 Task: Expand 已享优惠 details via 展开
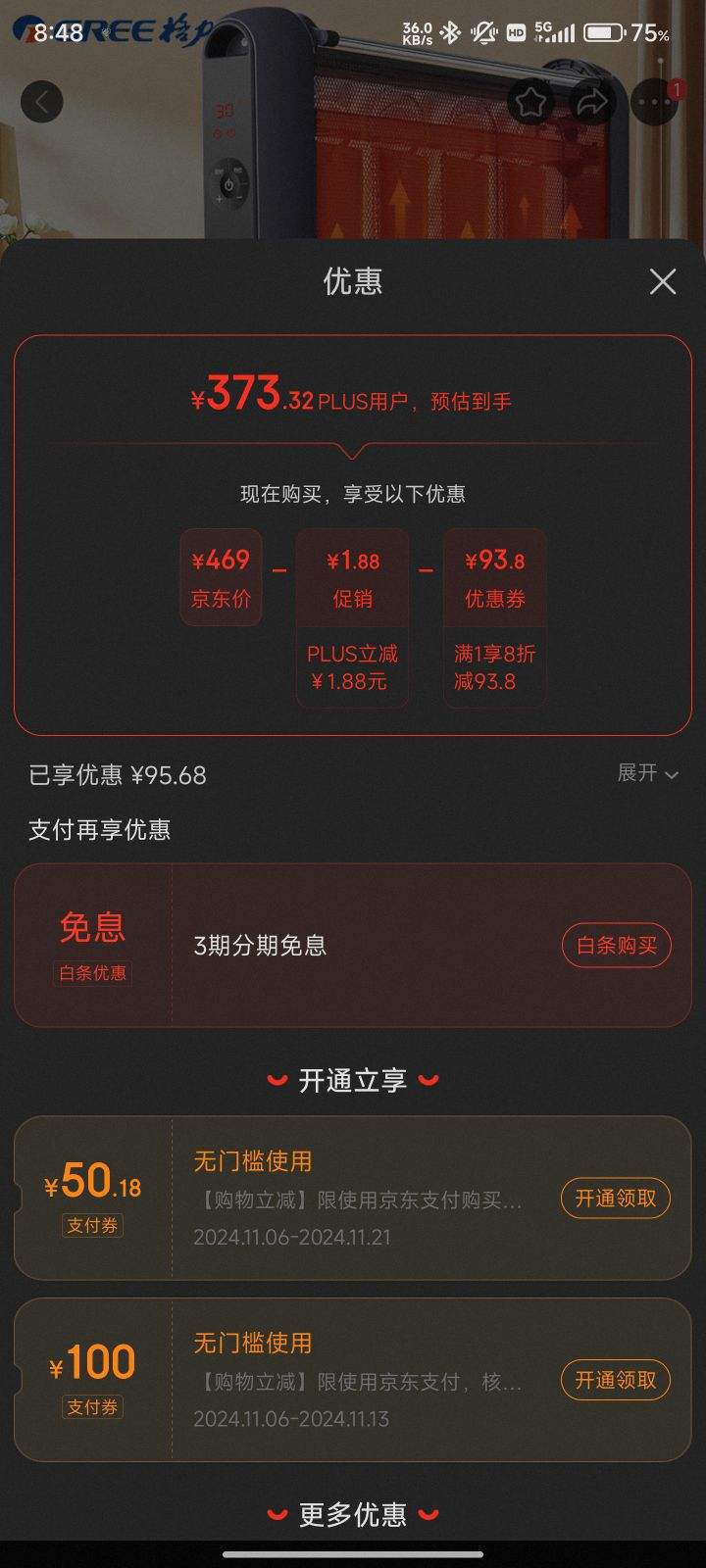click(647, 775)
